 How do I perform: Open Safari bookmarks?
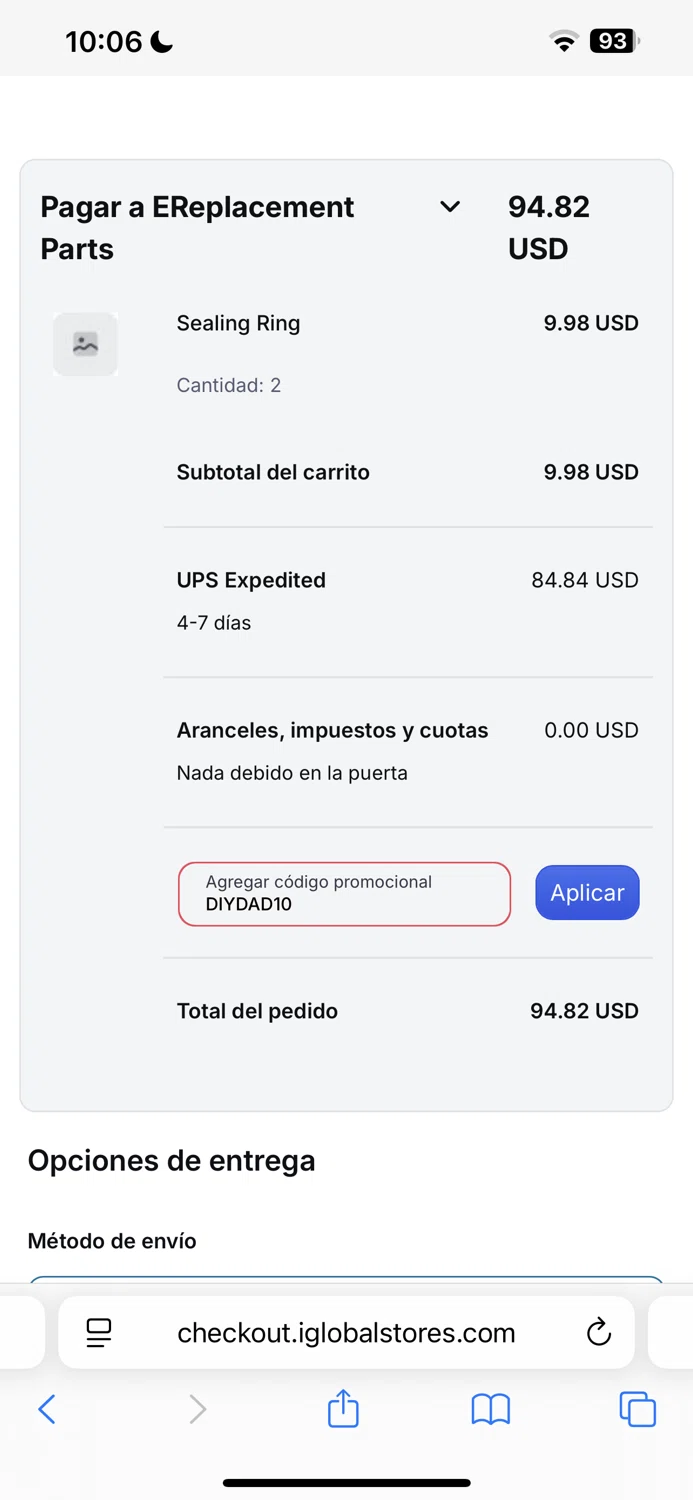pyautogui.click(x=490, y=1409)
